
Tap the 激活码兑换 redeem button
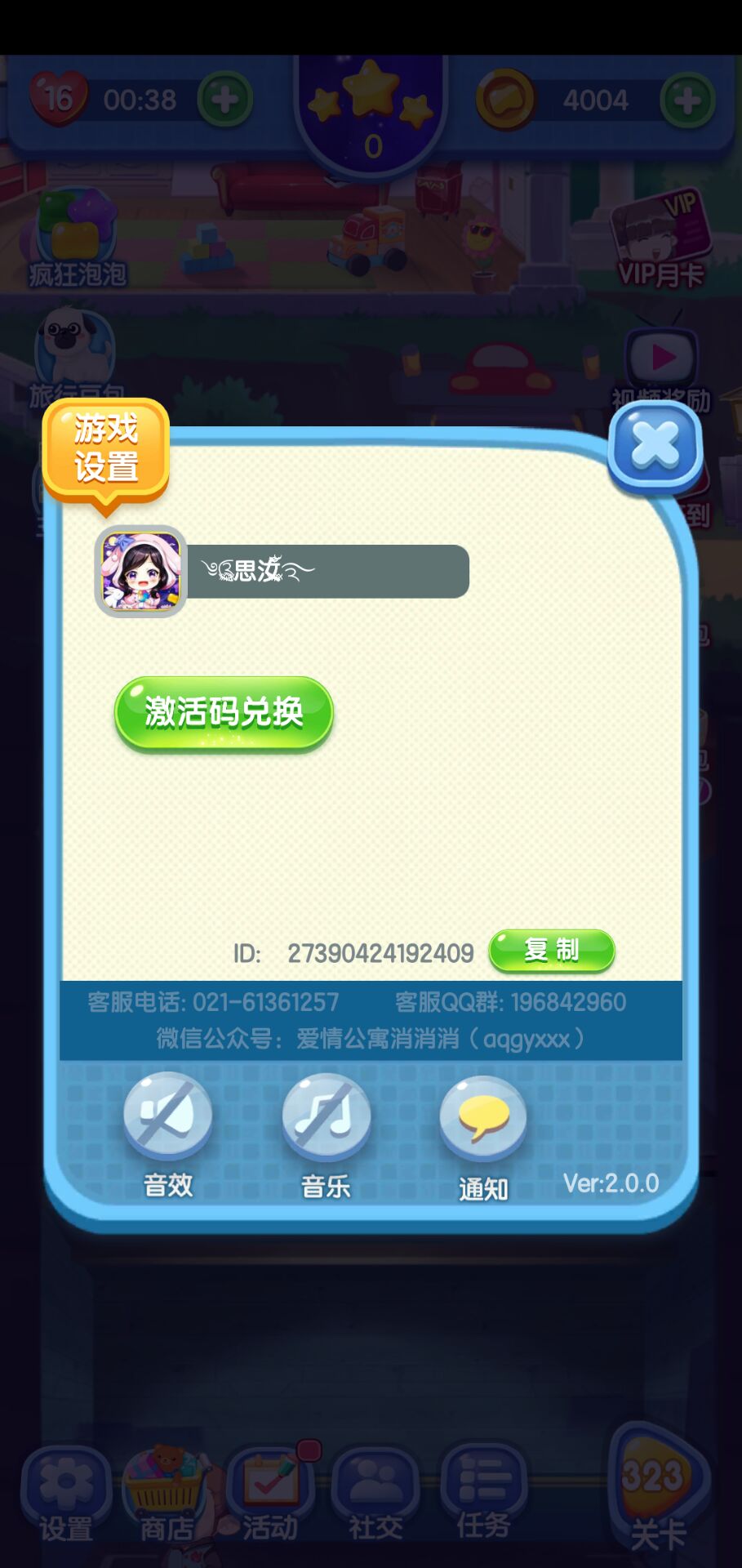click(224, 712)
